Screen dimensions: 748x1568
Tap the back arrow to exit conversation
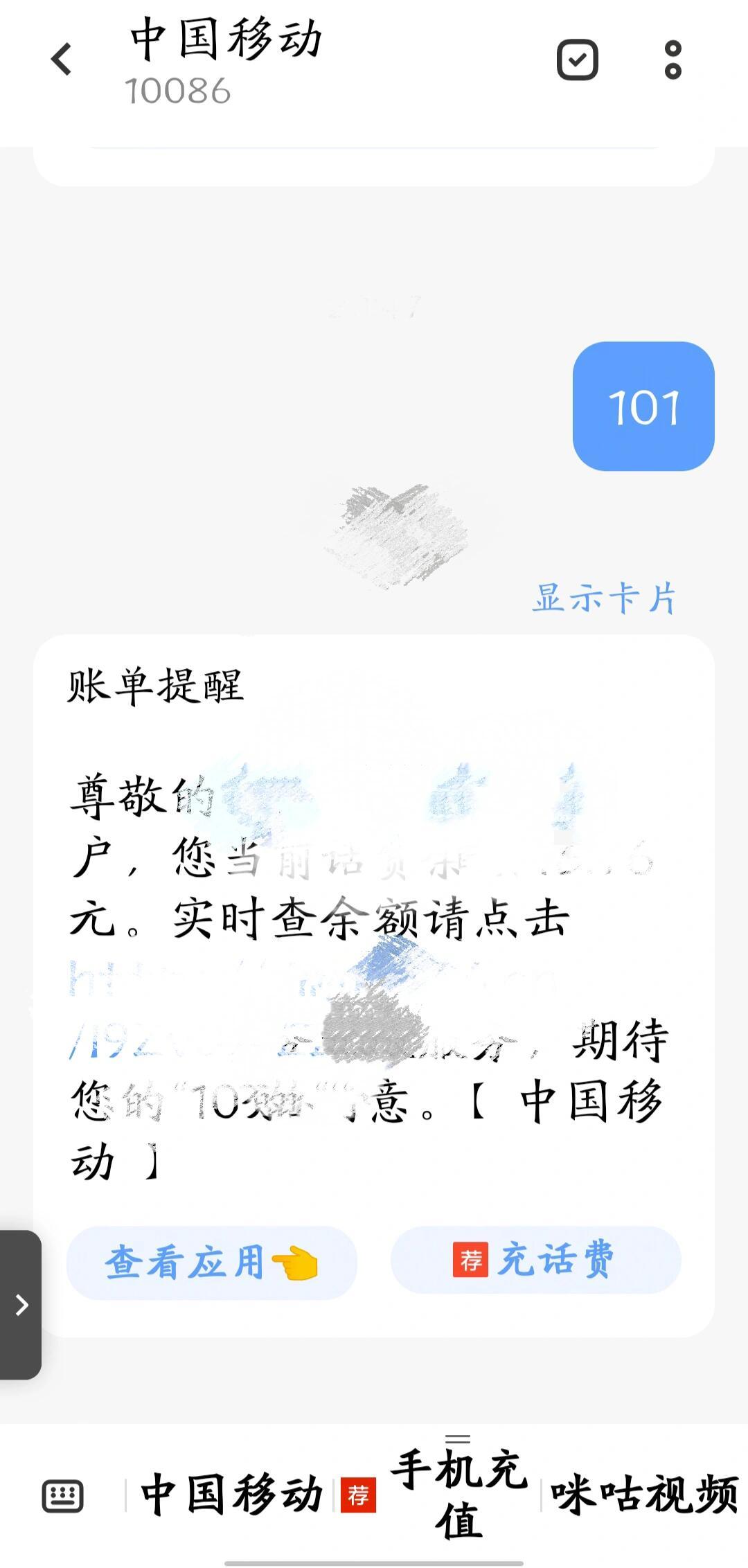[63, 61]
